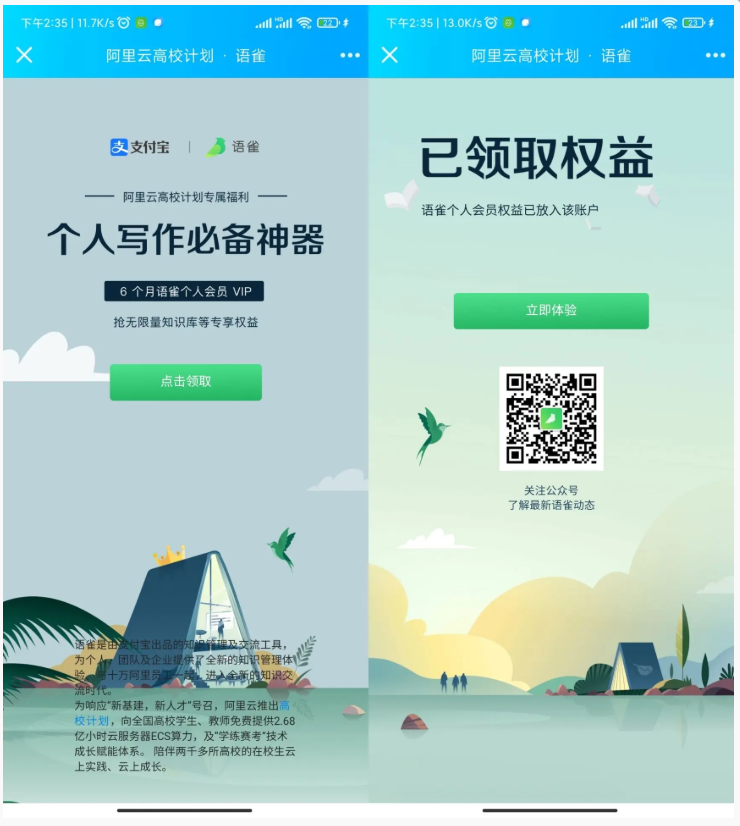Tap the 点击领取 green button
This screenshot has height=826, width=740.
(x=186, y=382)
